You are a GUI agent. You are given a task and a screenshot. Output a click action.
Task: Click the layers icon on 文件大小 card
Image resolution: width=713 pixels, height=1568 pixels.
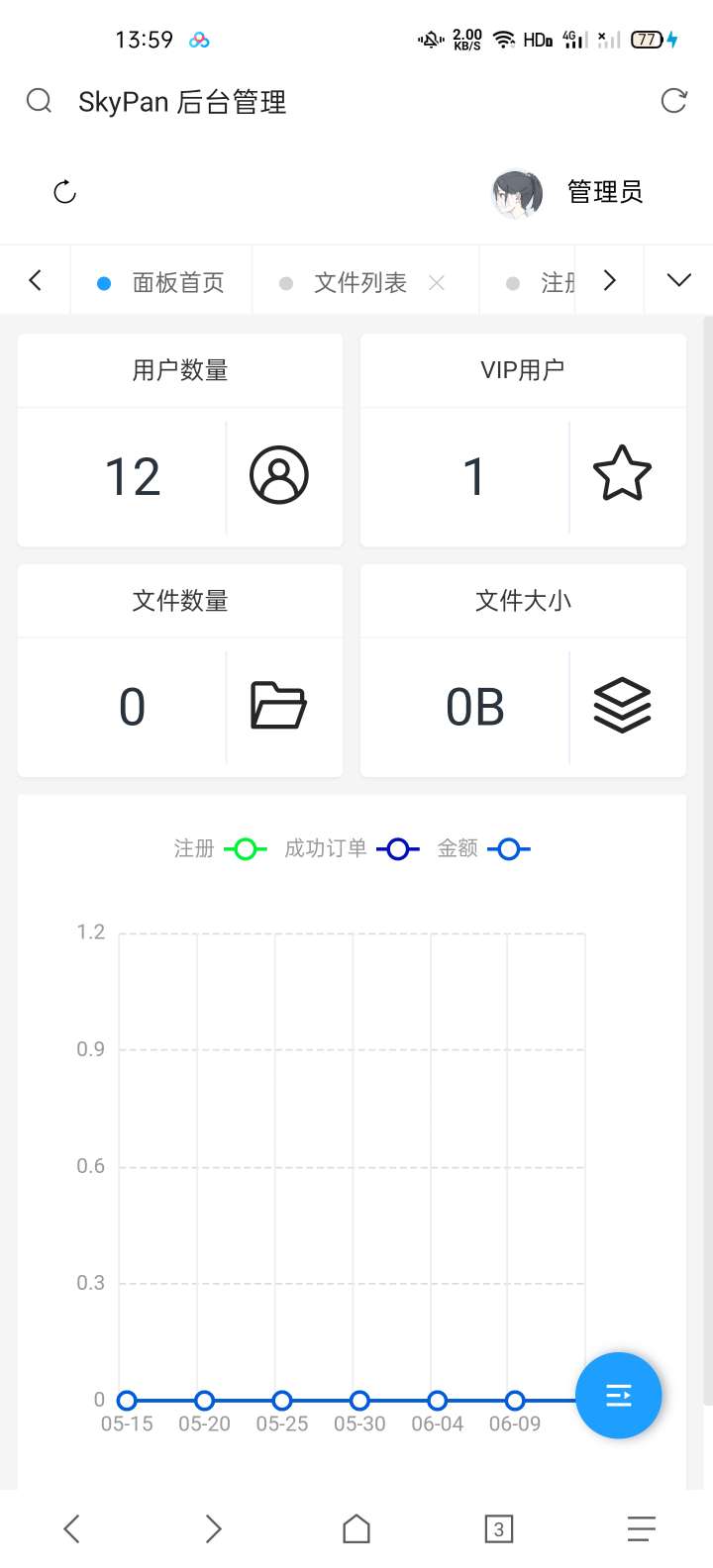pos(623,706)
